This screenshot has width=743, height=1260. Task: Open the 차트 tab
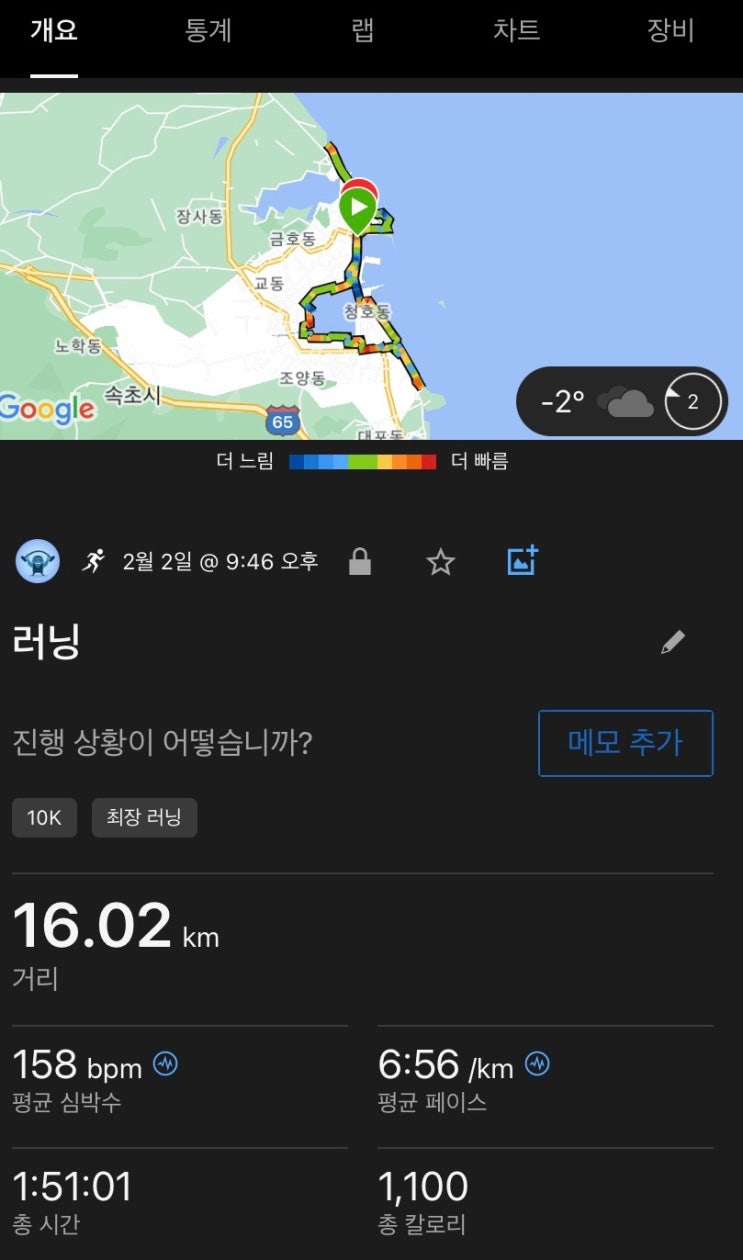click(x=516, y=30)
